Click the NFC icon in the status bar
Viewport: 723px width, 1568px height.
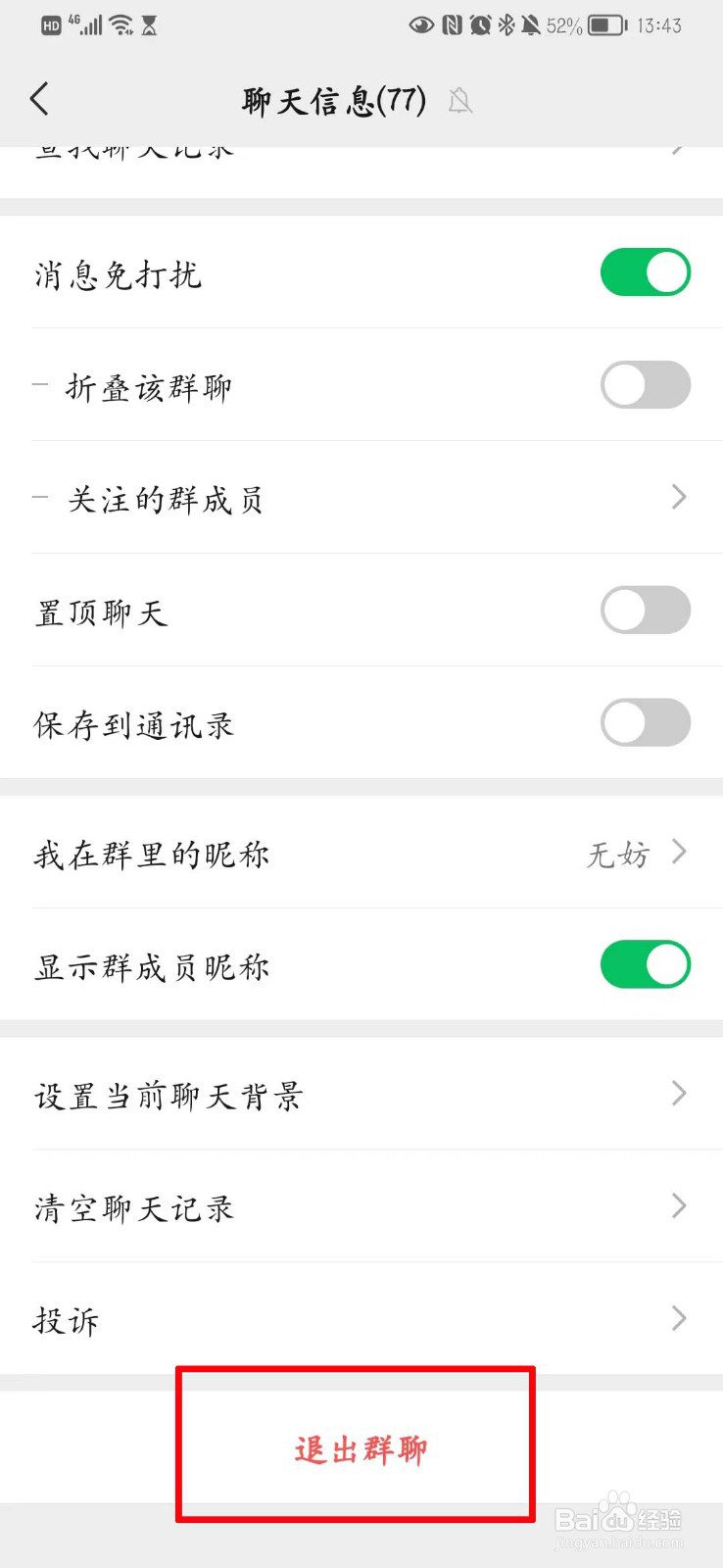451,24
